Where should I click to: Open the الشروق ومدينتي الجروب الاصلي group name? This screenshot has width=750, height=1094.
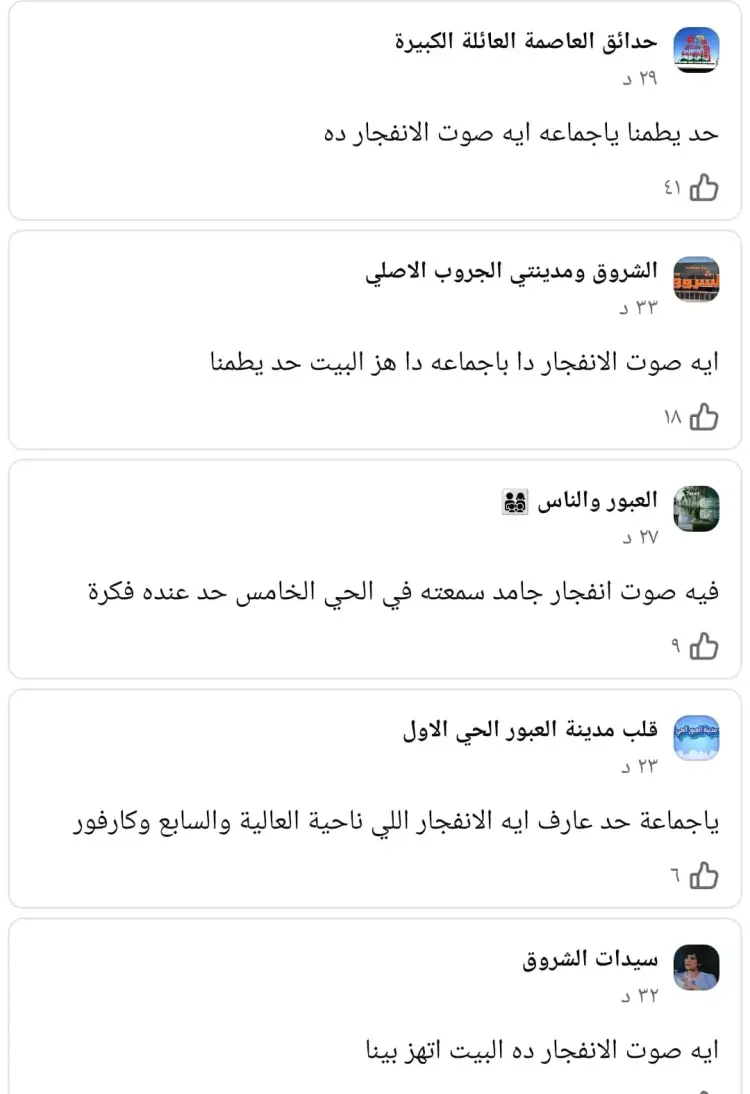[511, 271]
